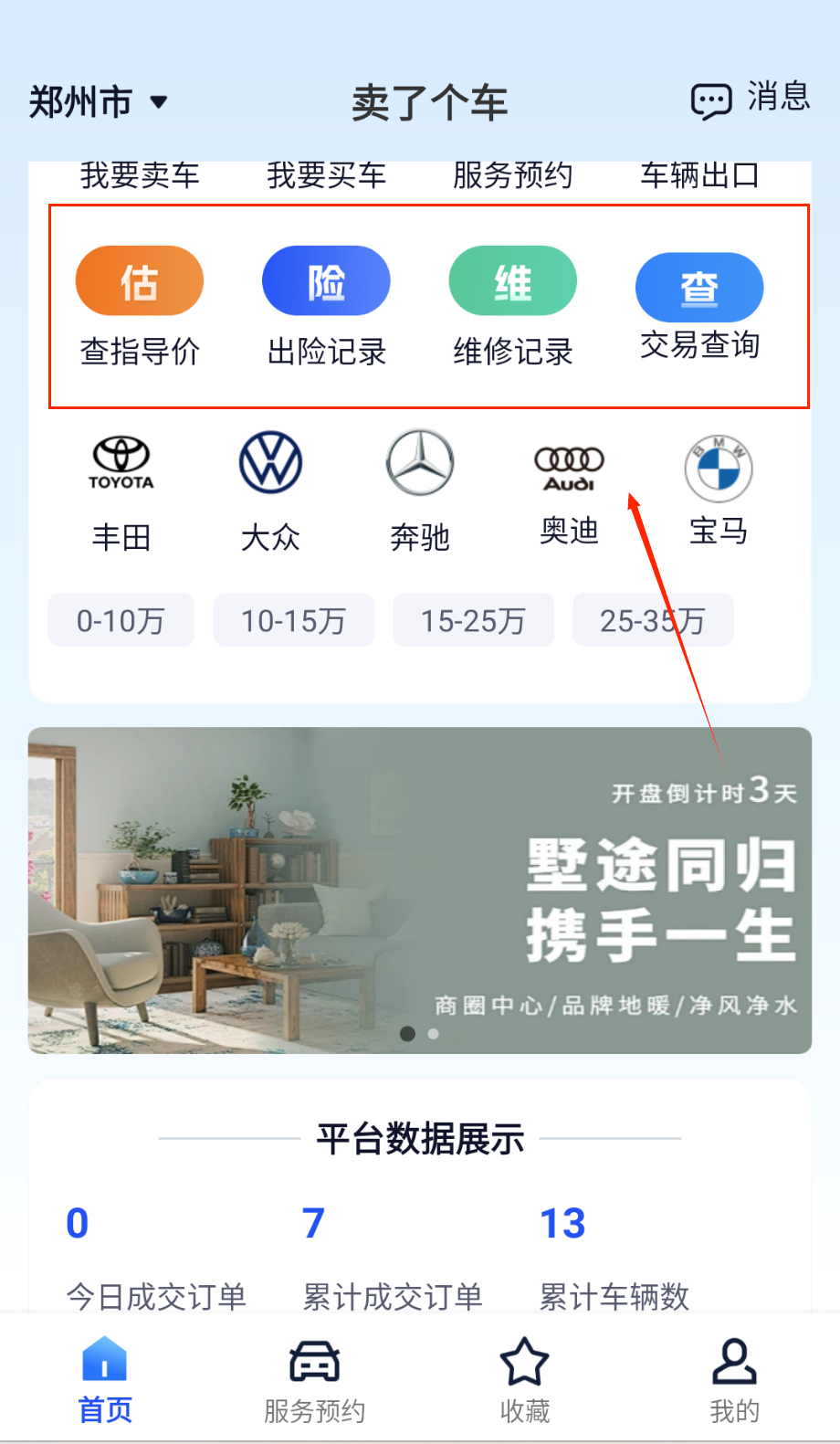
Task: Select the 大众 Volkswagen brand
Action: point(270,491)
